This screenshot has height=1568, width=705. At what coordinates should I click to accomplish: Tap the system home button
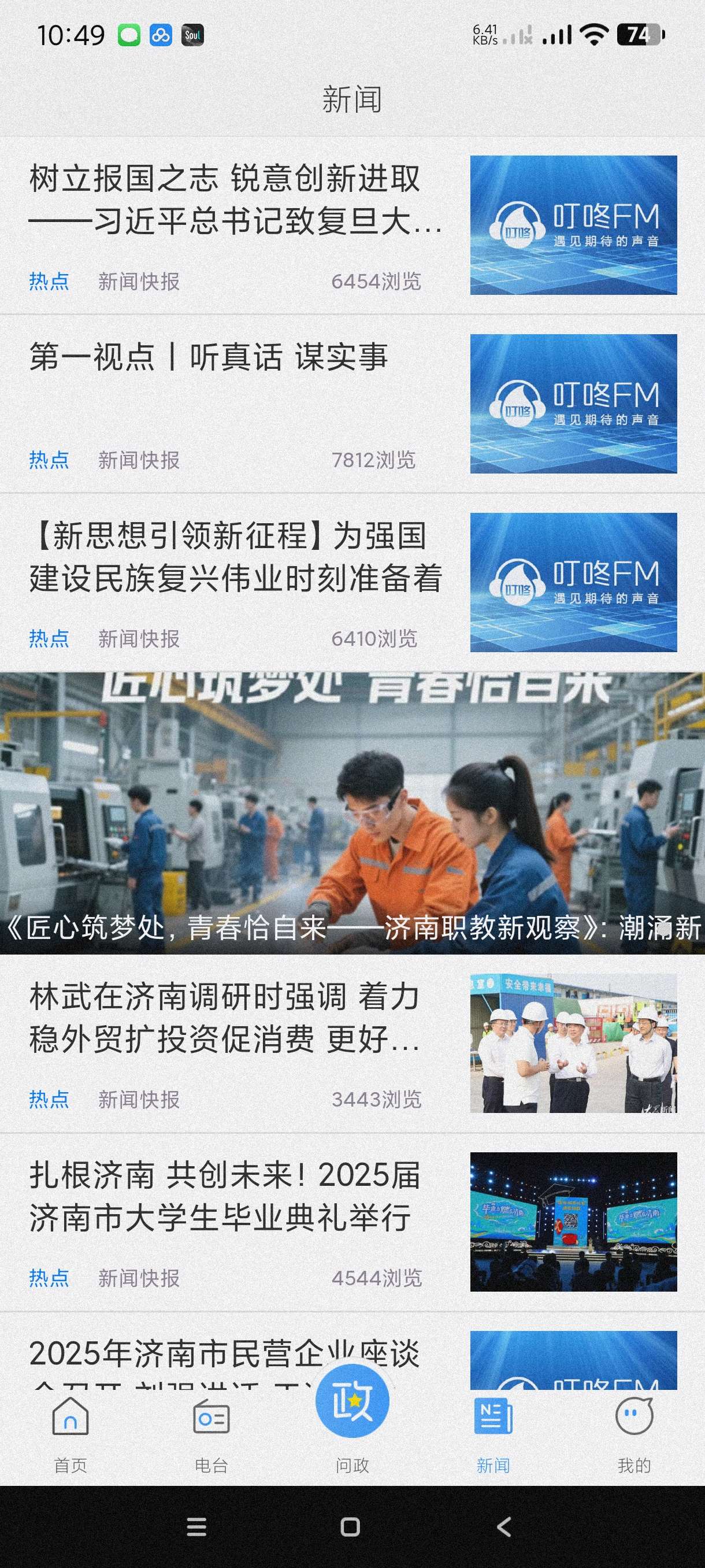pos(350,1526)
